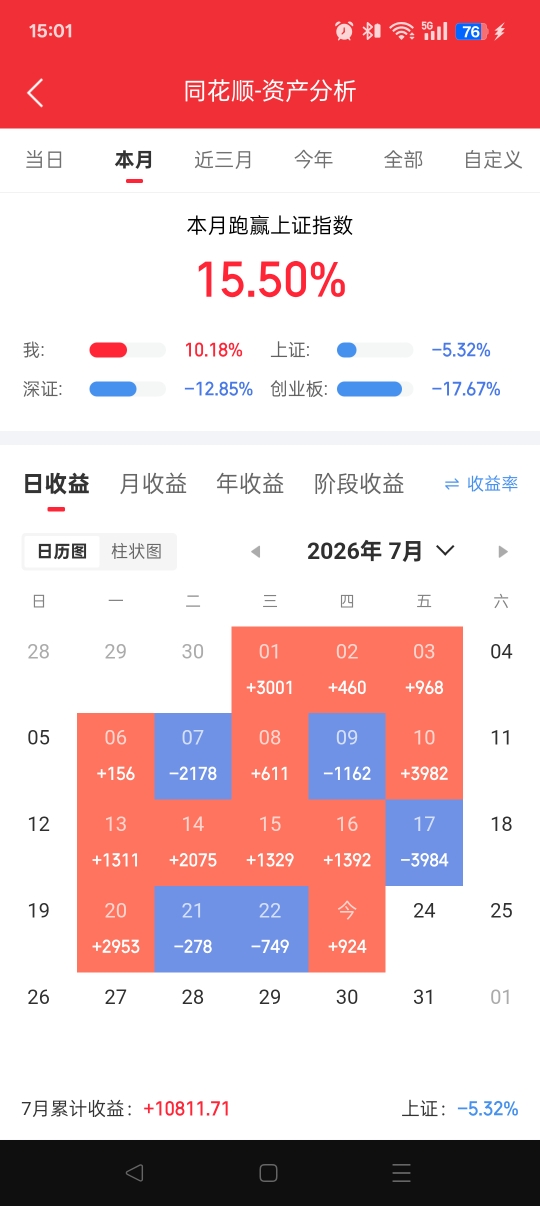Viewport: 540px width, 1206px height.
Task: Switch to 月收益 view
Action: click(153, 484)
